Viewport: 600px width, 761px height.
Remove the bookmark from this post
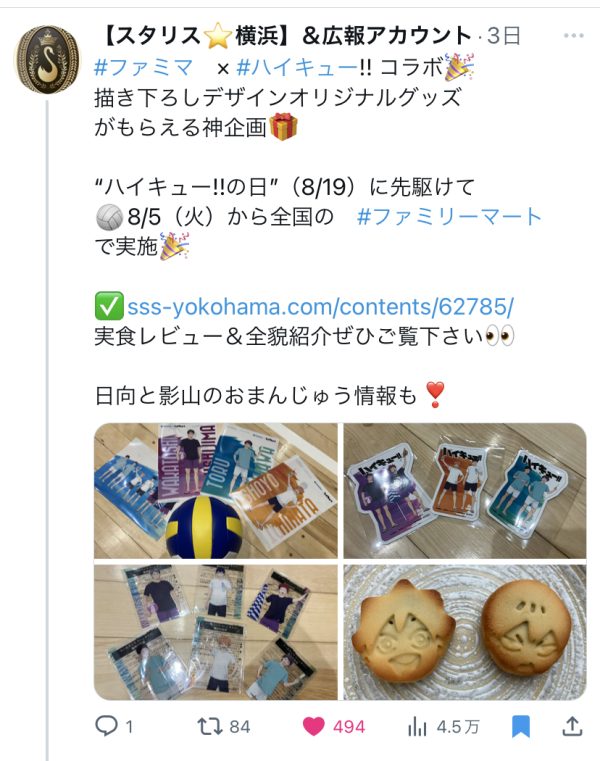pos(520,727)
